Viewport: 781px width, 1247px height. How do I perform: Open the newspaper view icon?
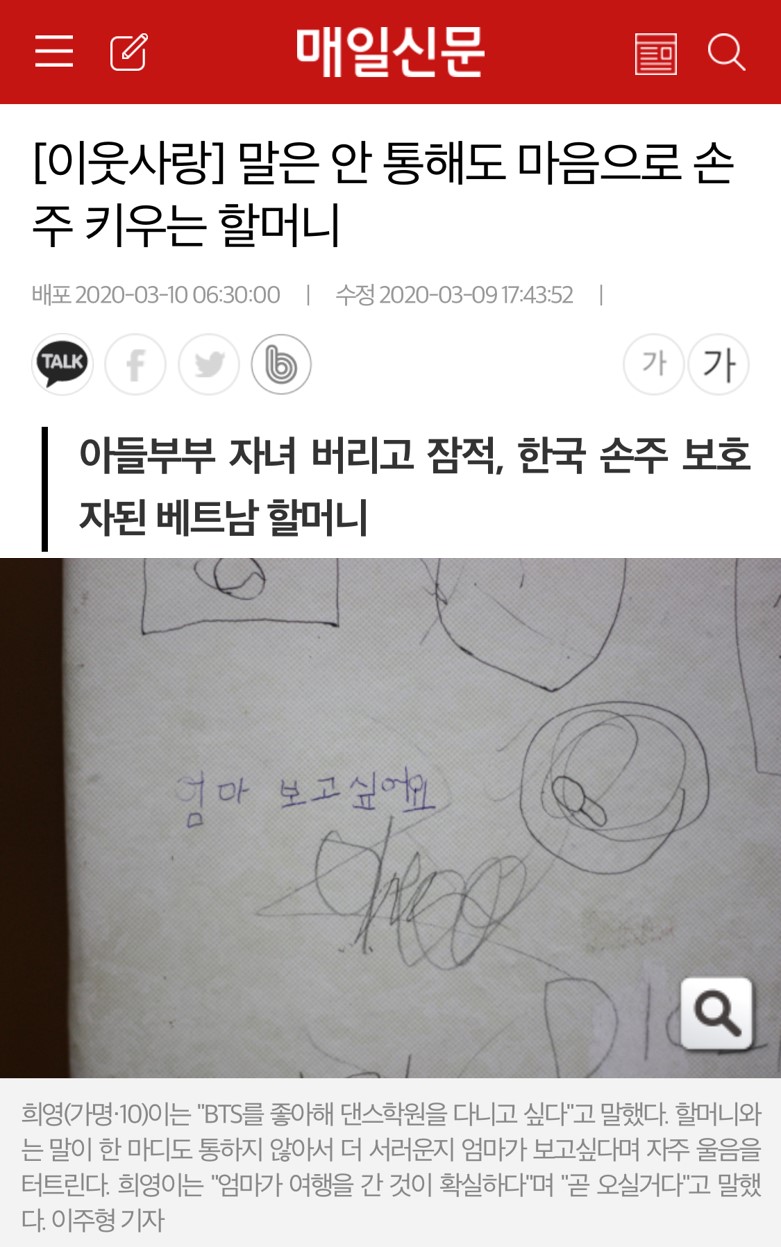click(x=656, y=53)
